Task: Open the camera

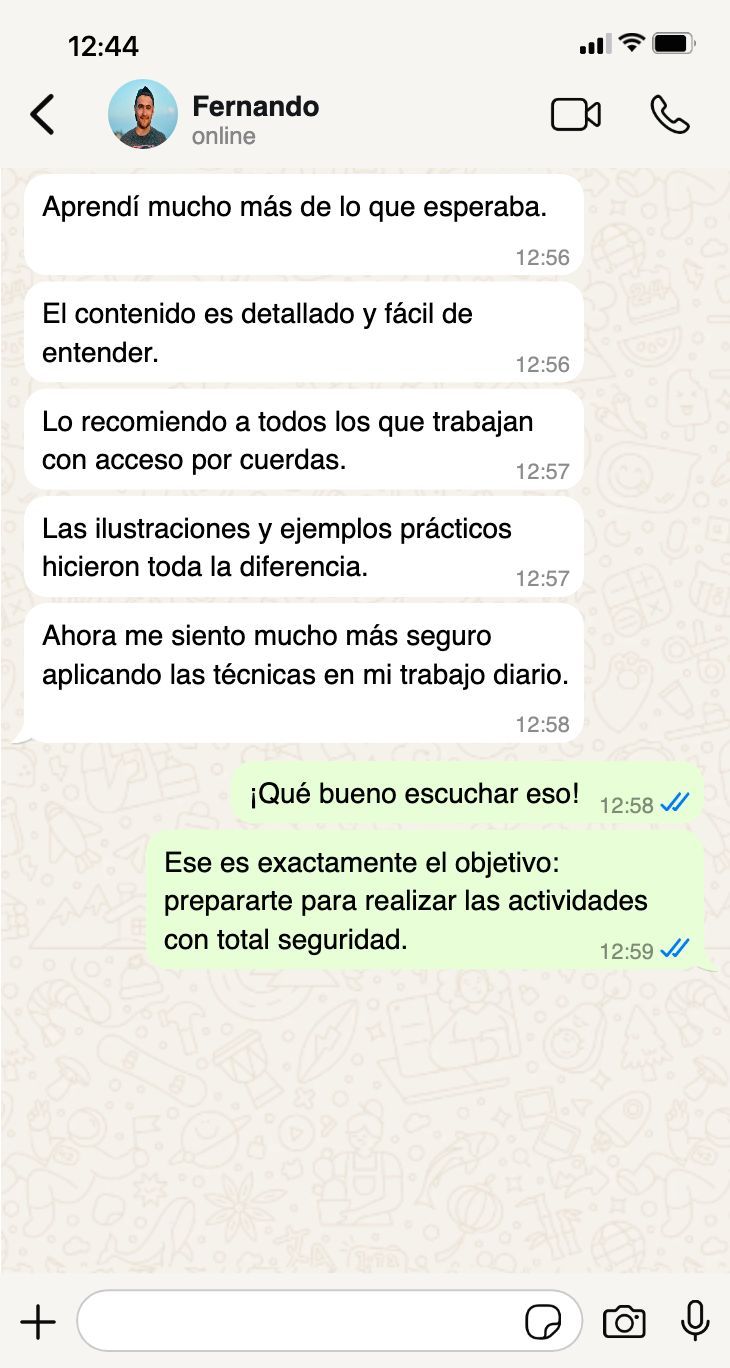Action: click(x=624, y=1322)
